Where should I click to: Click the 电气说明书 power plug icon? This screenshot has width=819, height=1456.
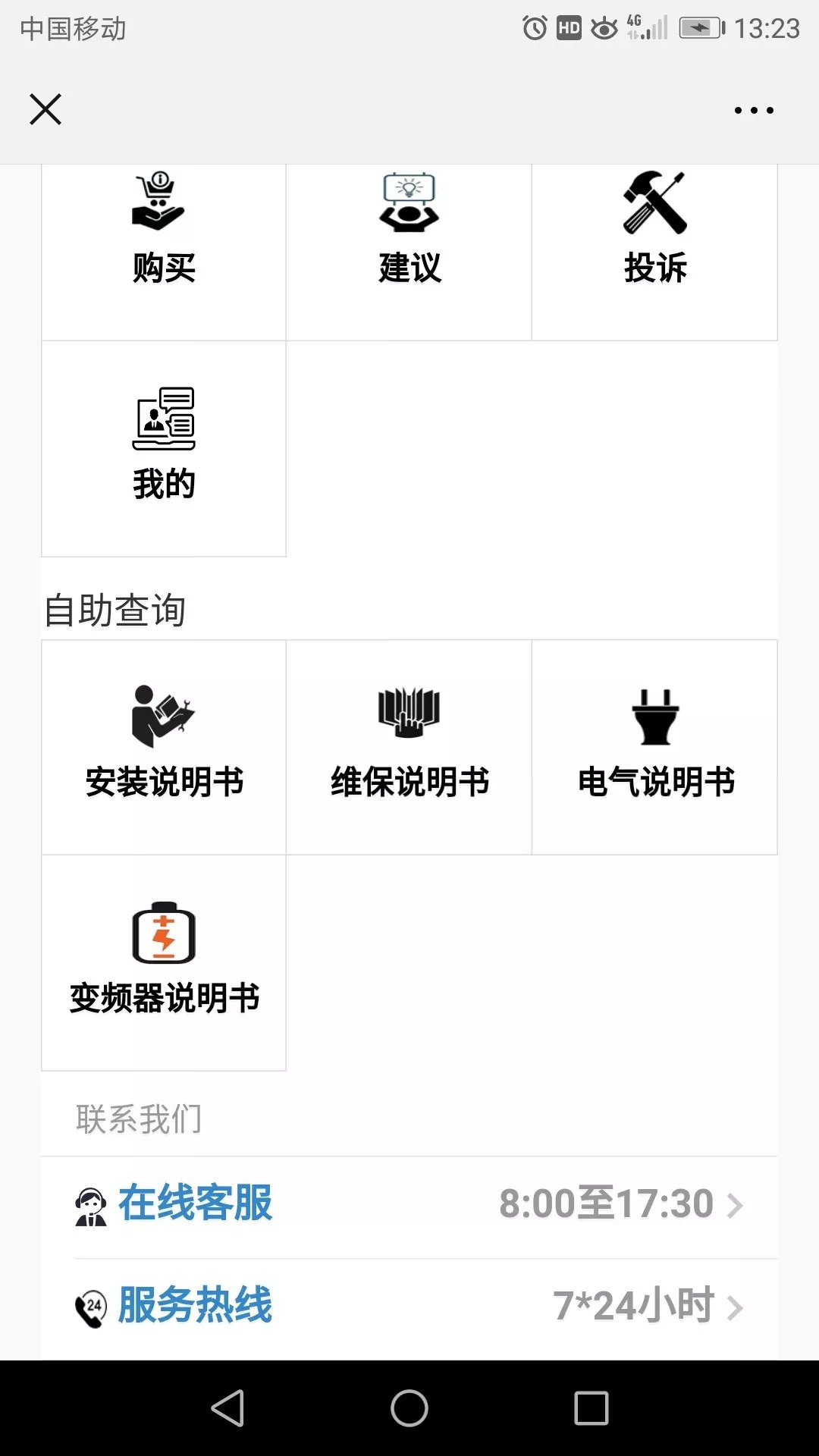click(x=654, y=713)
